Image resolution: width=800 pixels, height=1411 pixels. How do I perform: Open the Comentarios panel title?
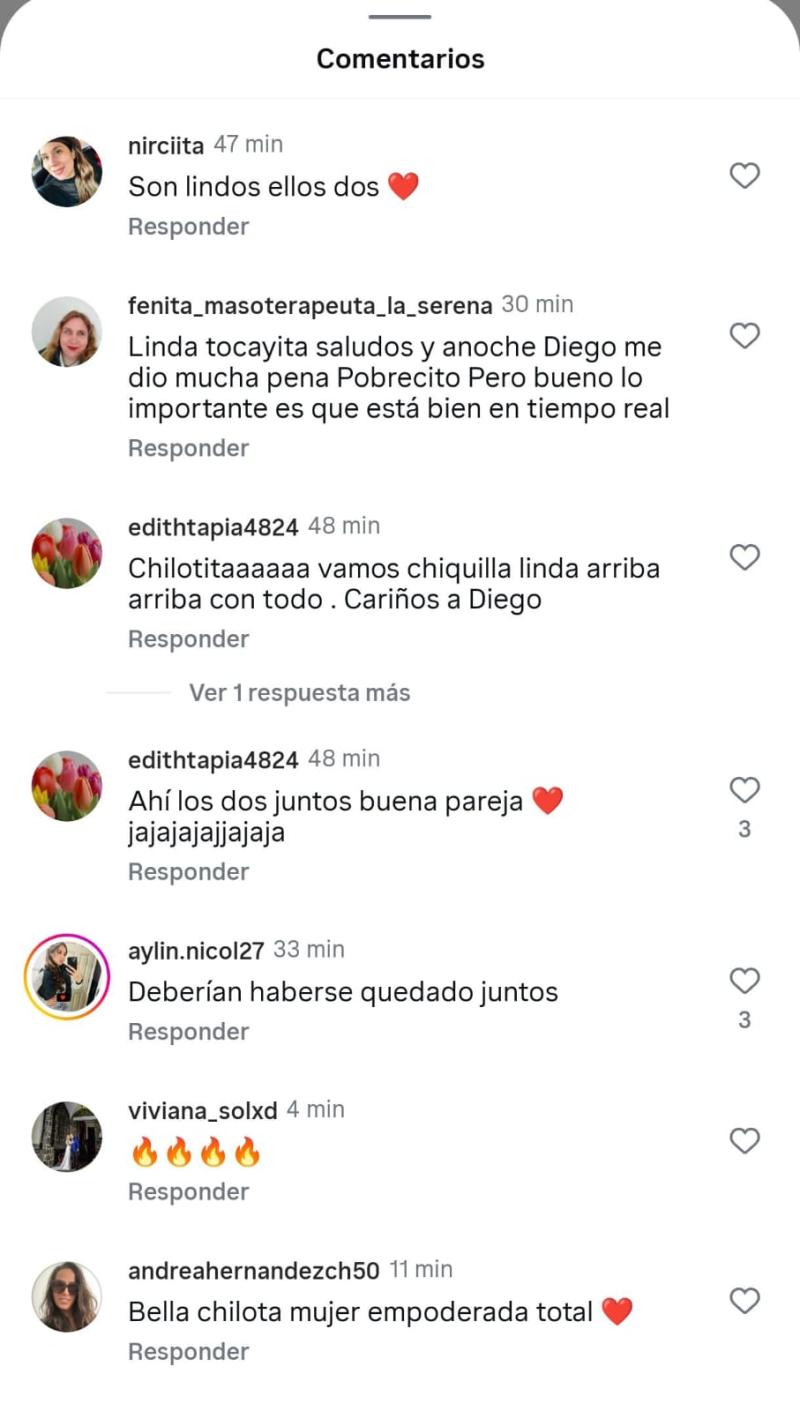tap(400, 58)
